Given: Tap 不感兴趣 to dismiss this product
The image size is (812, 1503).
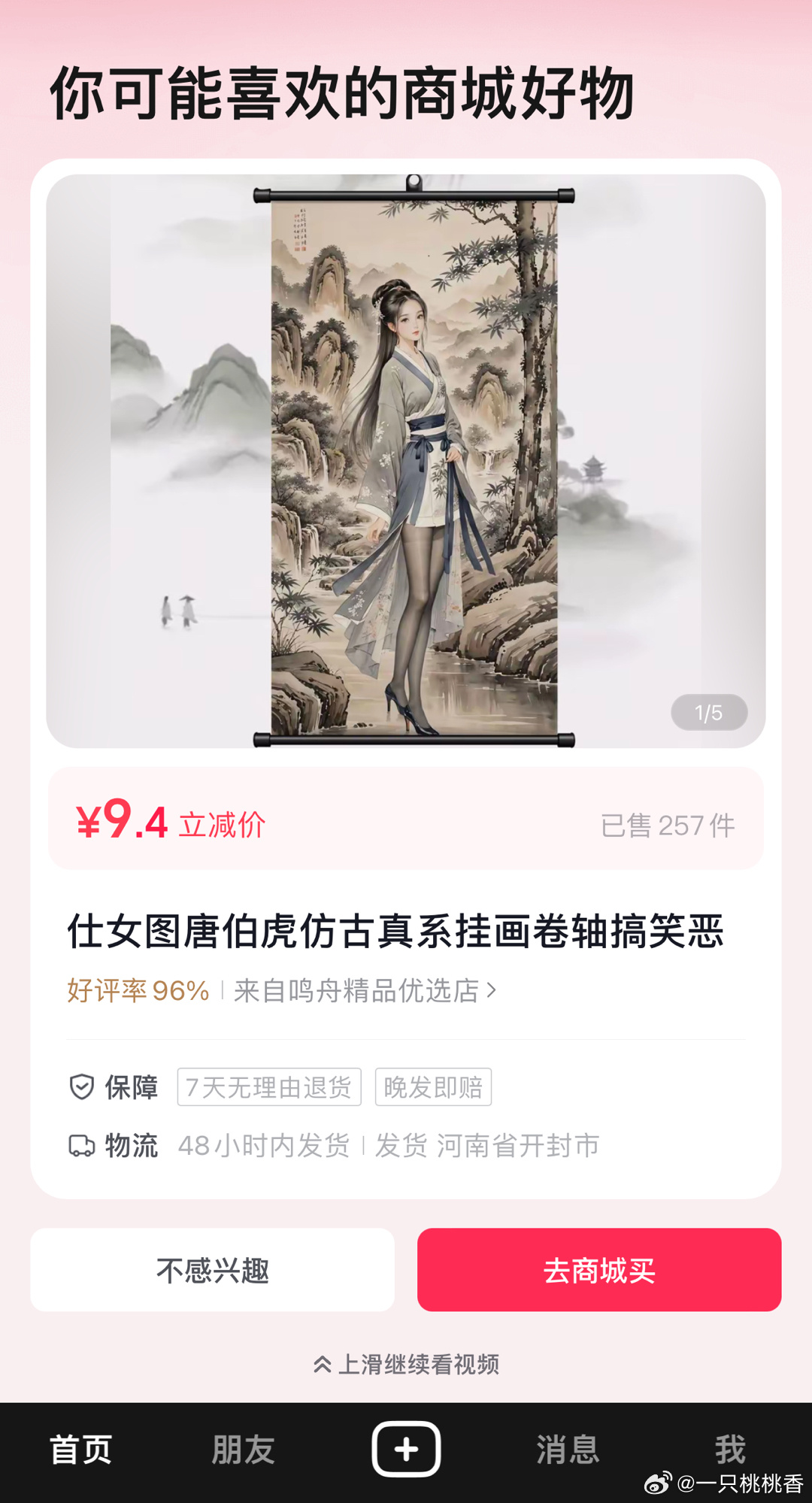Looking at the screenshot, I should (212, 1270).
